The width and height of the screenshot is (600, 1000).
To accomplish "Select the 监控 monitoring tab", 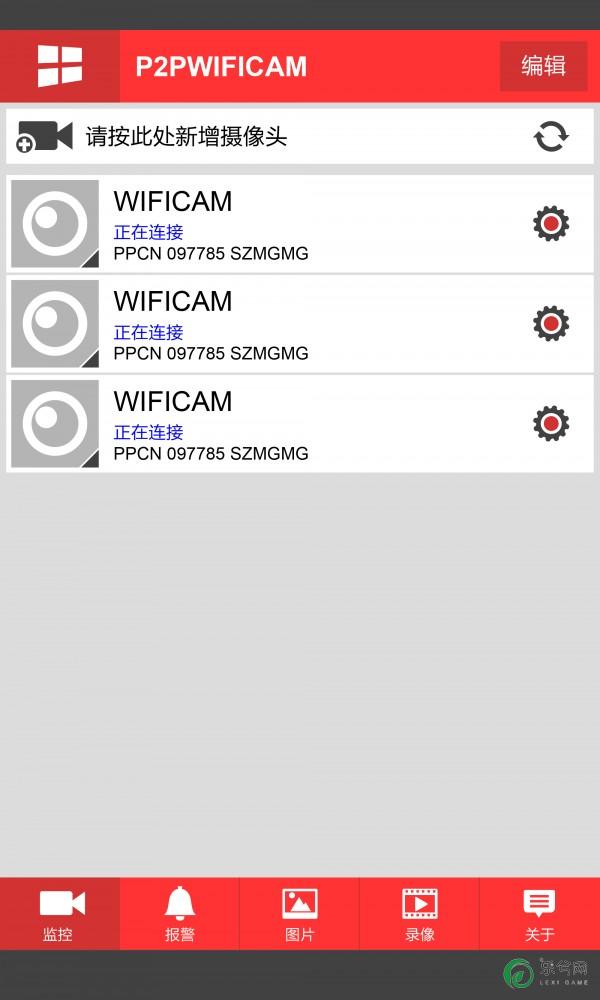I will click(x=59, y=913).
